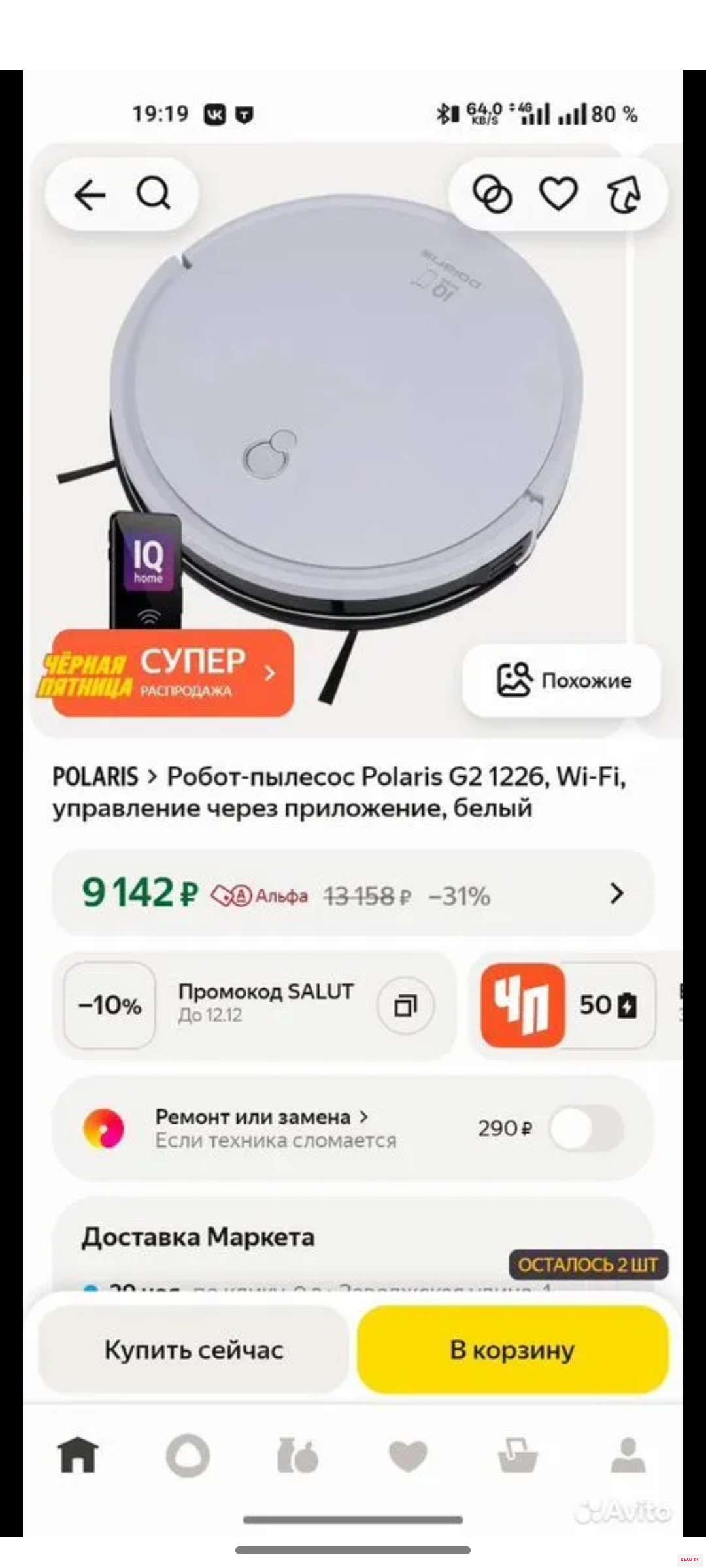Open search with the magnifier icon
This screenshot has width=706, height=1568.
pos(153,194)
